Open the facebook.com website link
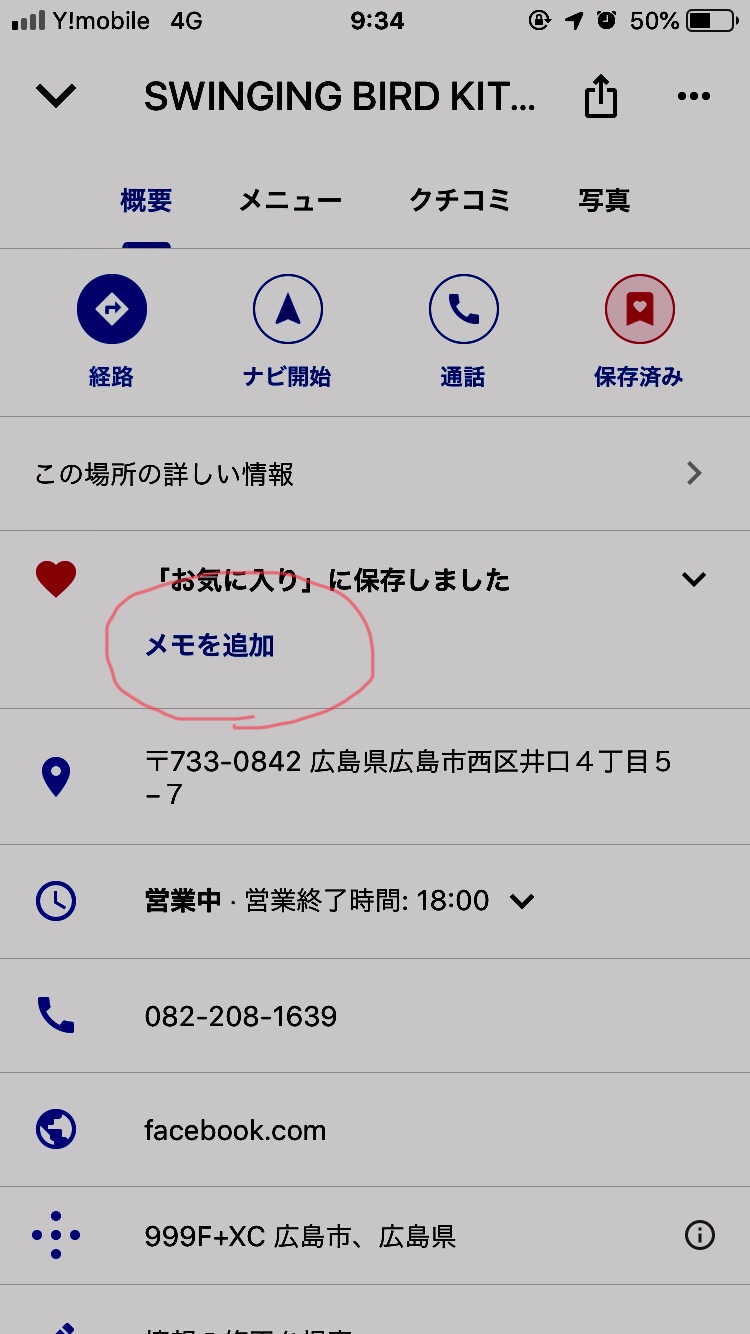This screenshot has height=1334, width=750. [235, 1131]
